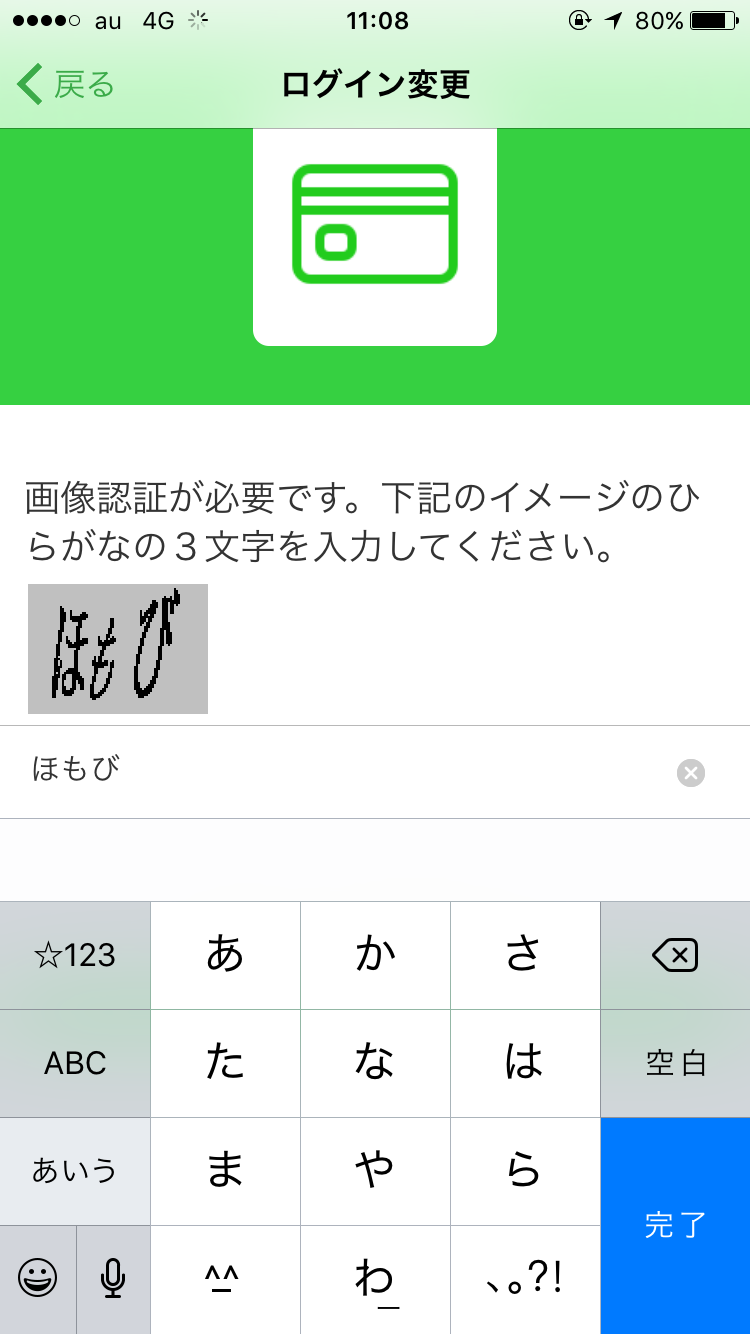Go back with the 戻る button

click(x=66, y=85)
